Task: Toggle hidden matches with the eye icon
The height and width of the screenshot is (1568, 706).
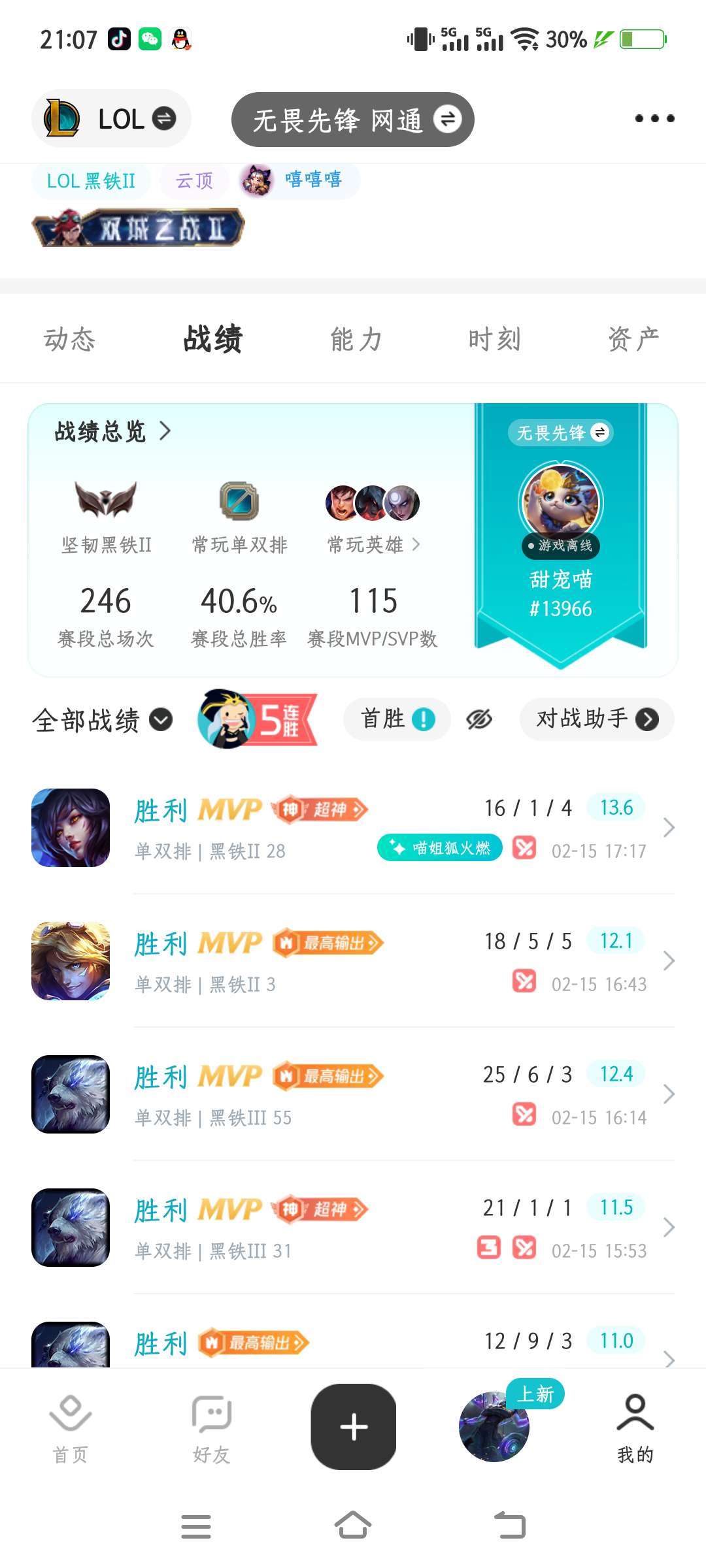Action: [479, 719]
